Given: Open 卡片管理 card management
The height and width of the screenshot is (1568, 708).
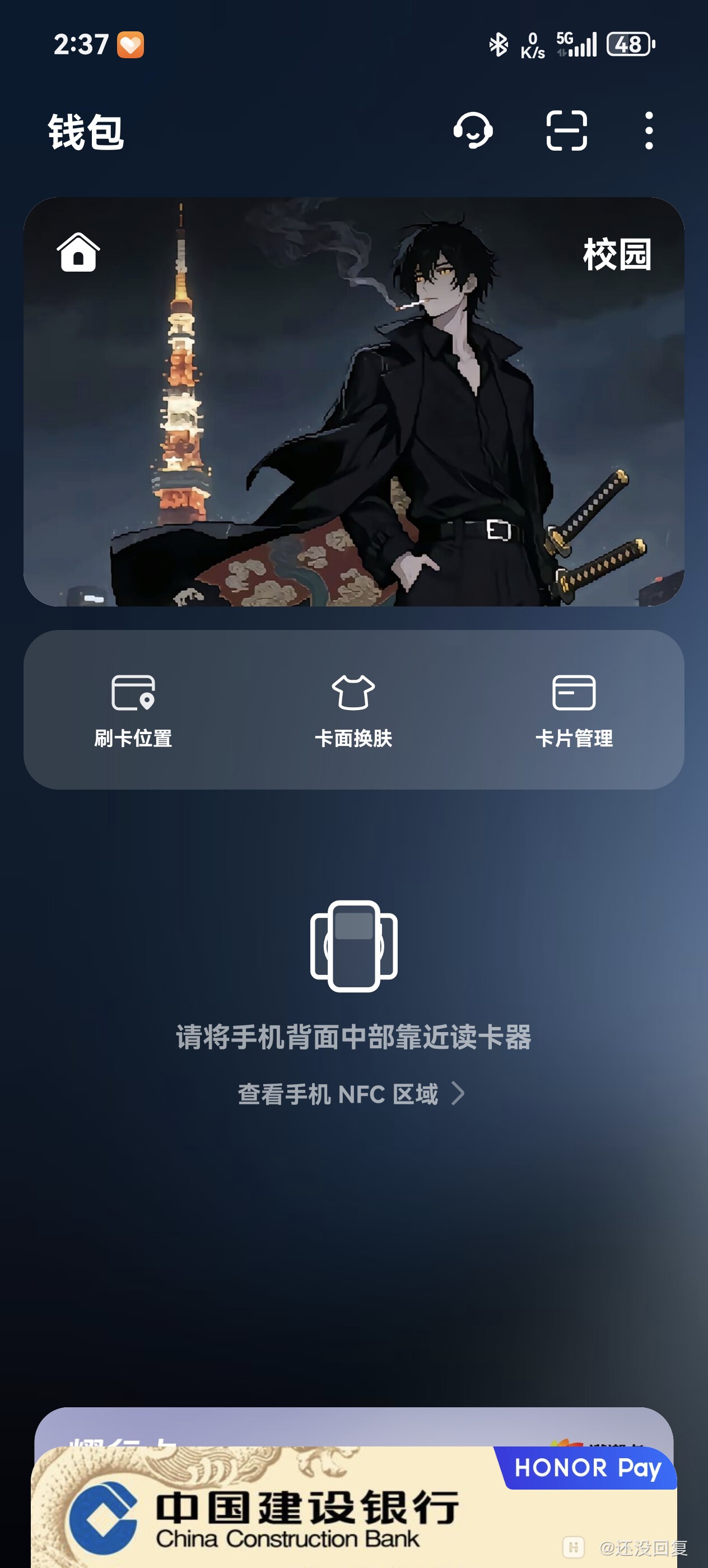Looking at the screenshot, I should 574,710.
